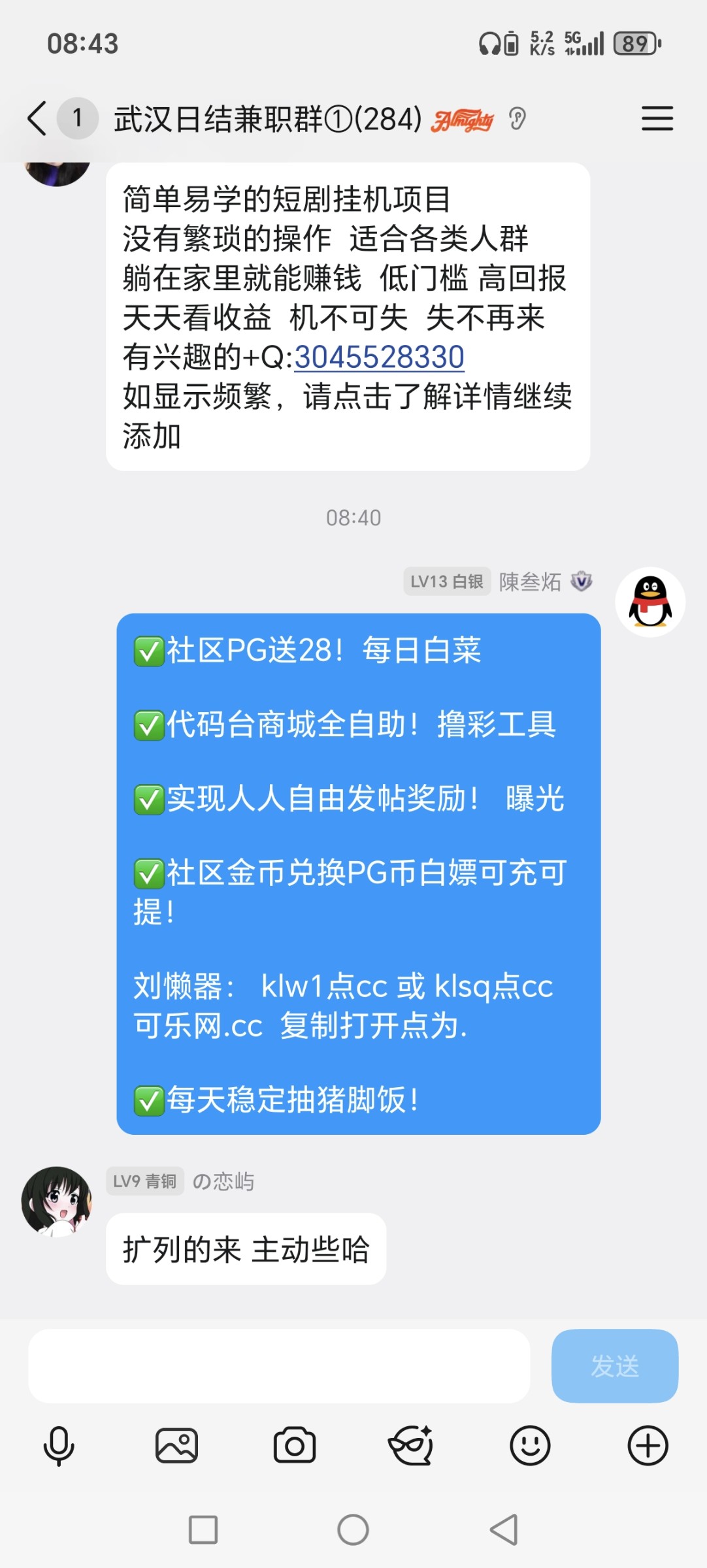Tap the plus icon for more chat options
This screenshot has height=1568, width=707.
coord(648,1445)
